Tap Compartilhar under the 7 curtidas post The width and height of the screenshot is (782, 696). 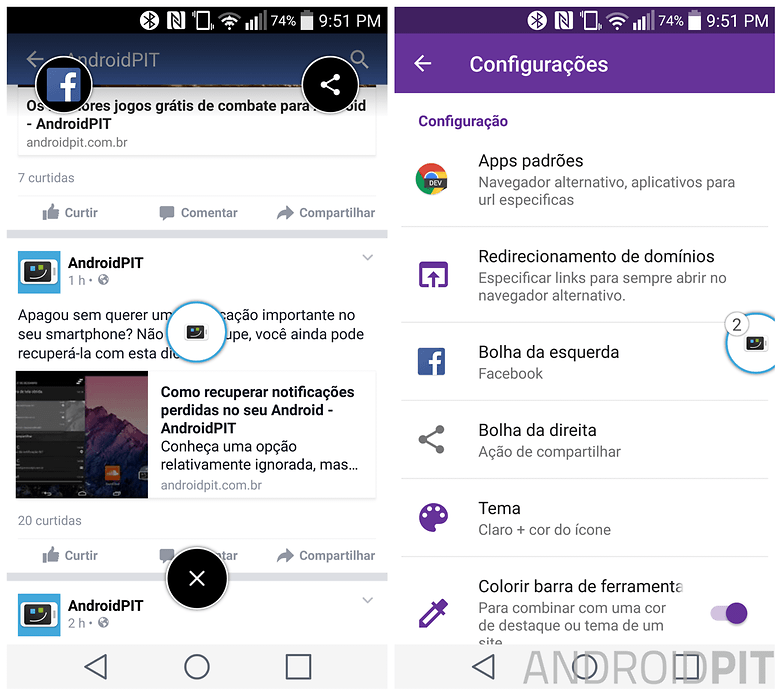pyautogui.click(x=326, y=212)
